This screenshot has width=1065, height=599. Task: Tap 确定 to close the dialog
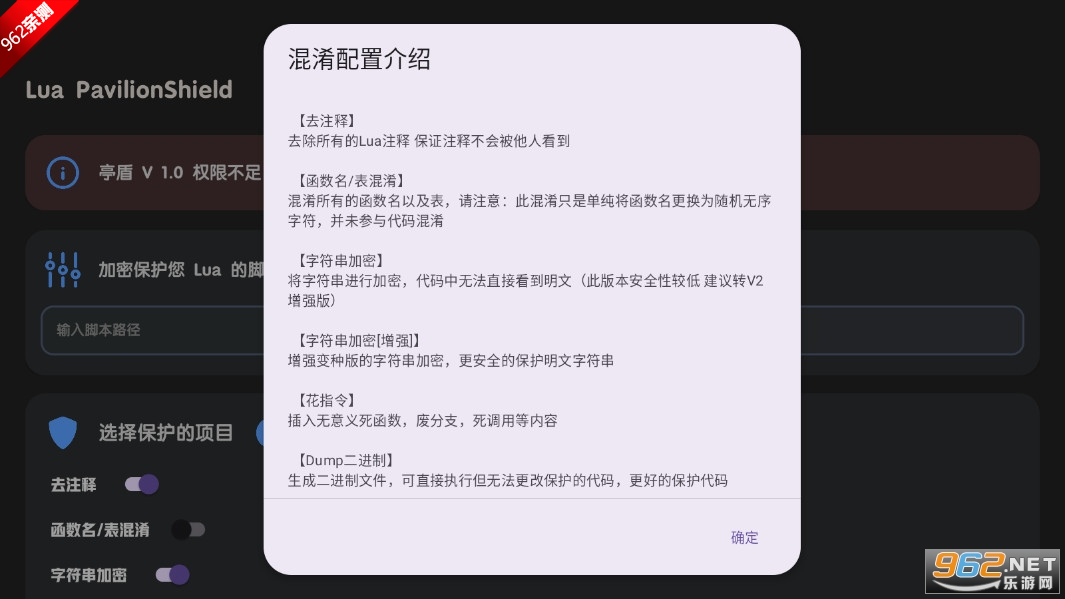click(744, 537)
